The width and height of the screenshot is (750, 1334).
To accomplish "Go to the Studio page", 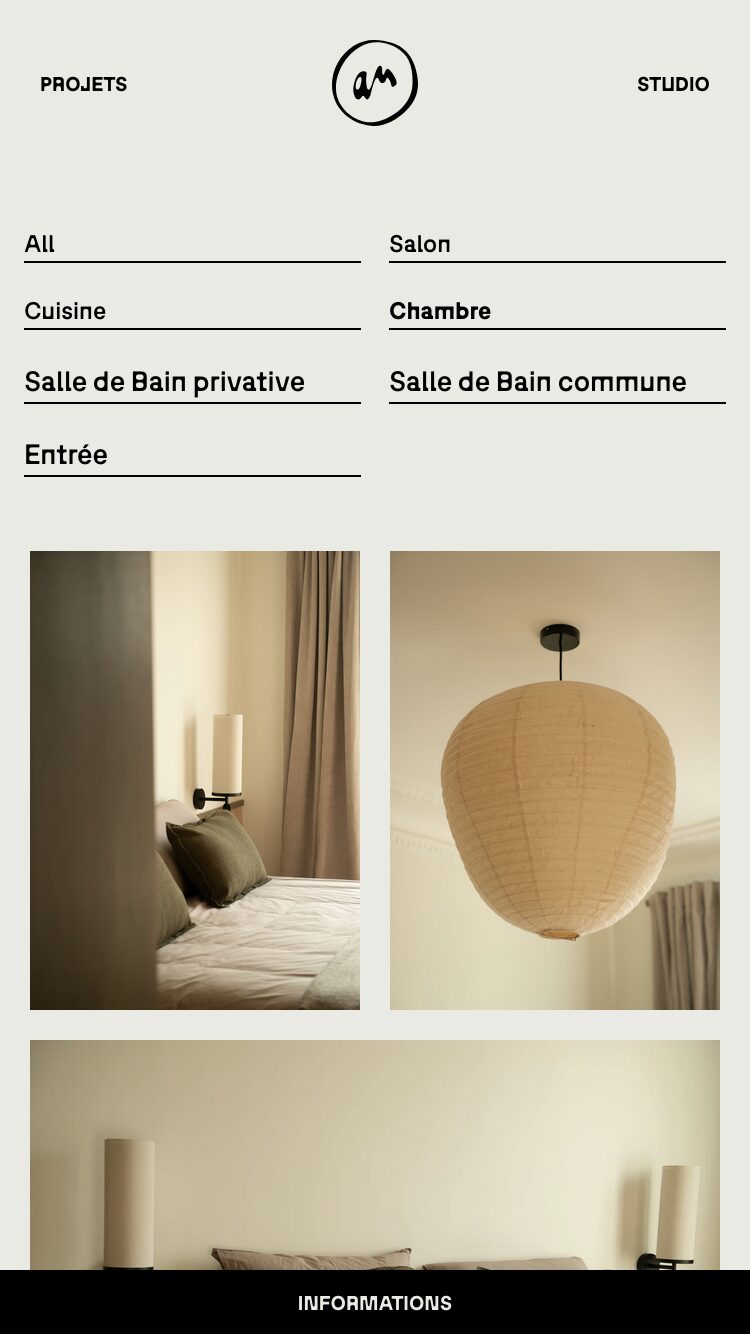I will [x=673, y=85].
